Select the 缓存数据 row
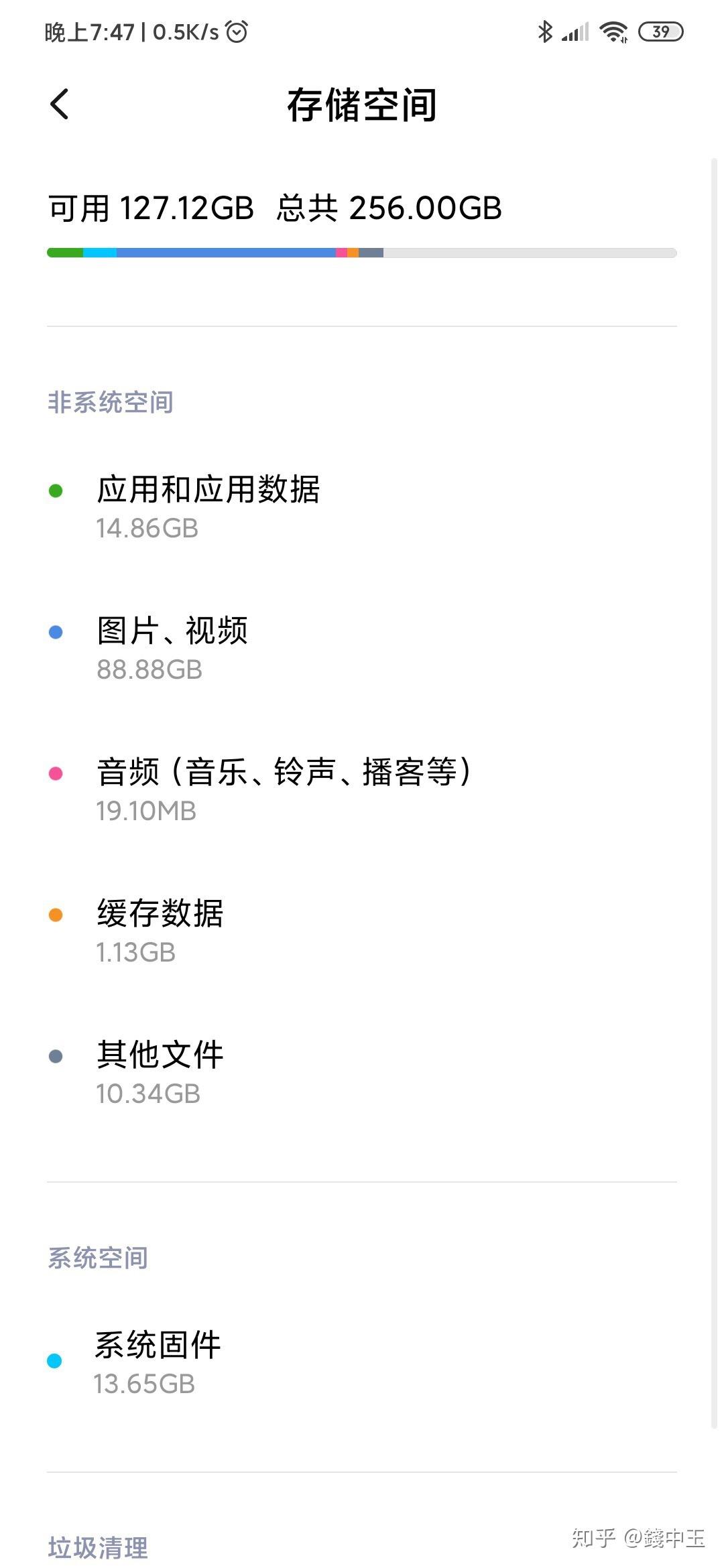The width and height of the screenshot is (724, 1568). point(160,931)
